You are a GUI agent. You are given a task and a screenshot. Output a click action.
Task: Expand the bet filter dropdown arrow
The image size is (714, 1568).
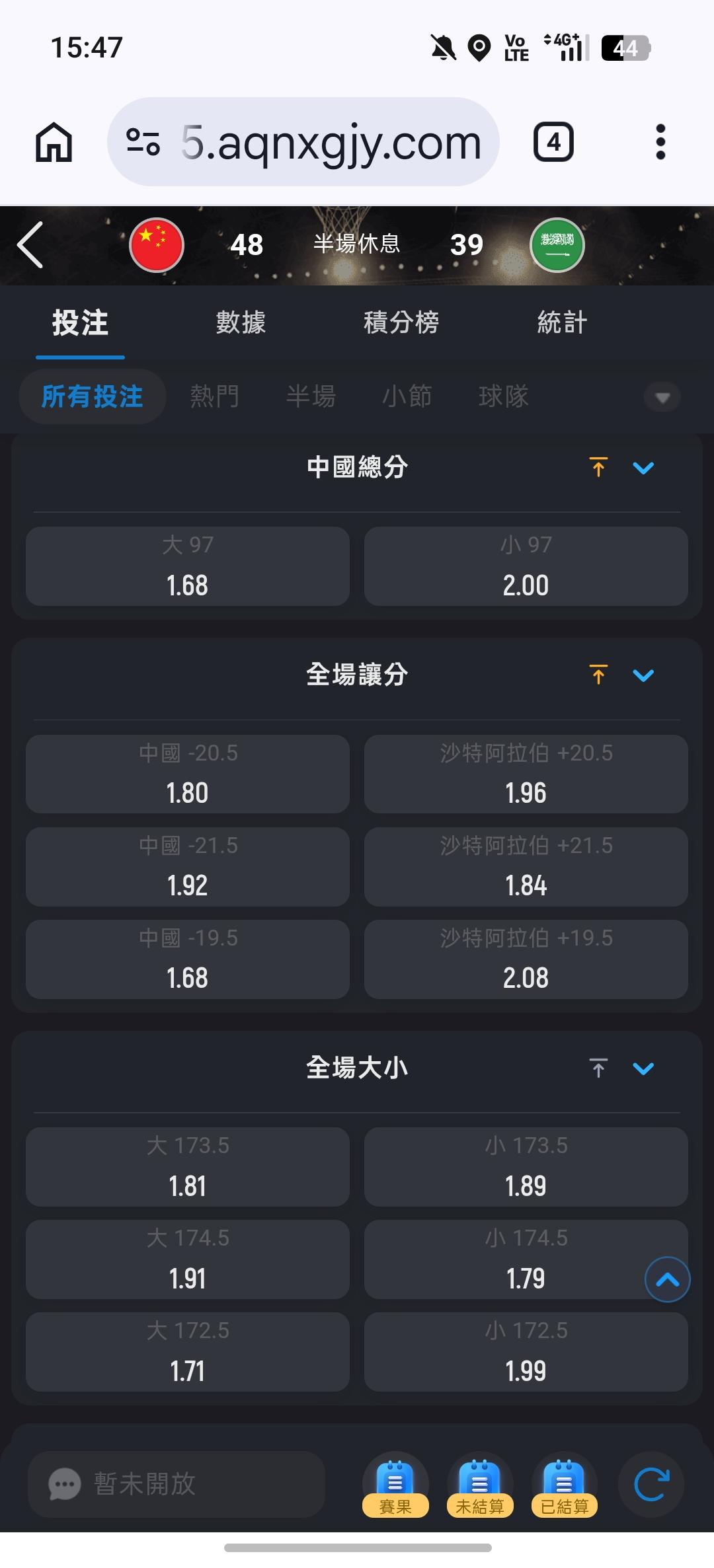click(x=662, y=397)
